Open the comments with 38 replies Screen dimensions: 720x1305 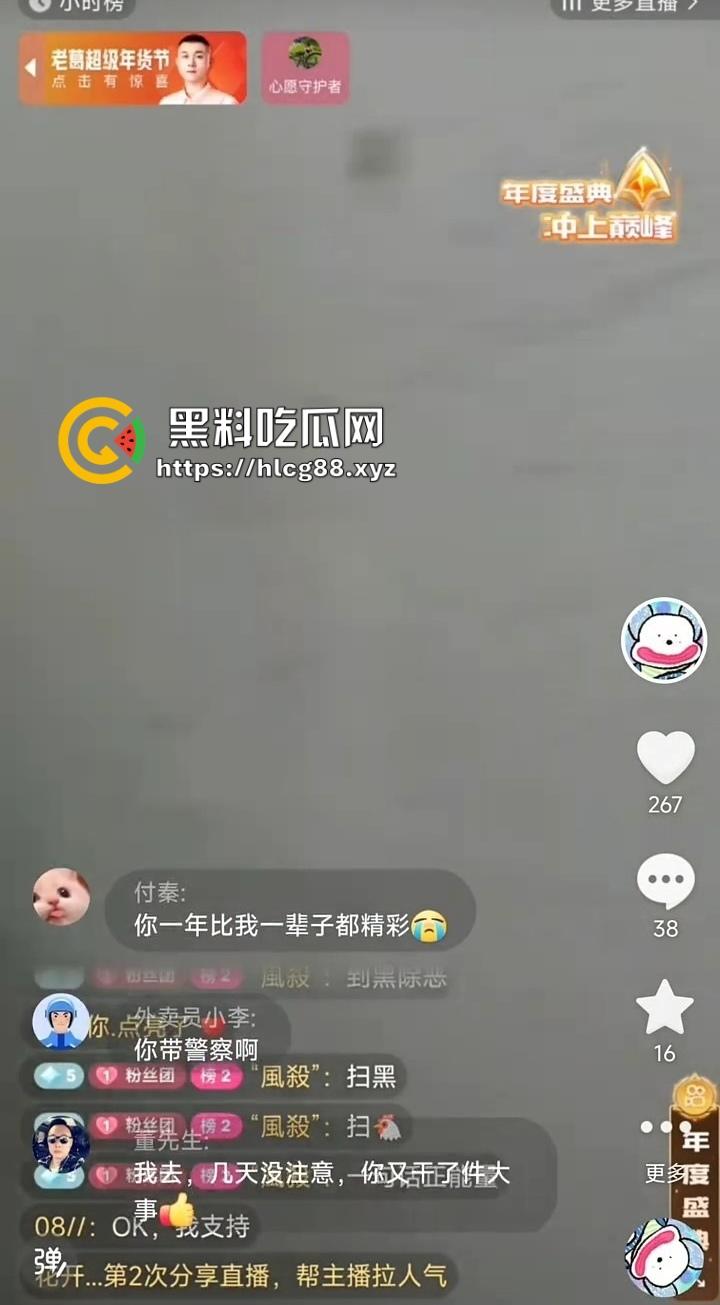coord(665,883)
